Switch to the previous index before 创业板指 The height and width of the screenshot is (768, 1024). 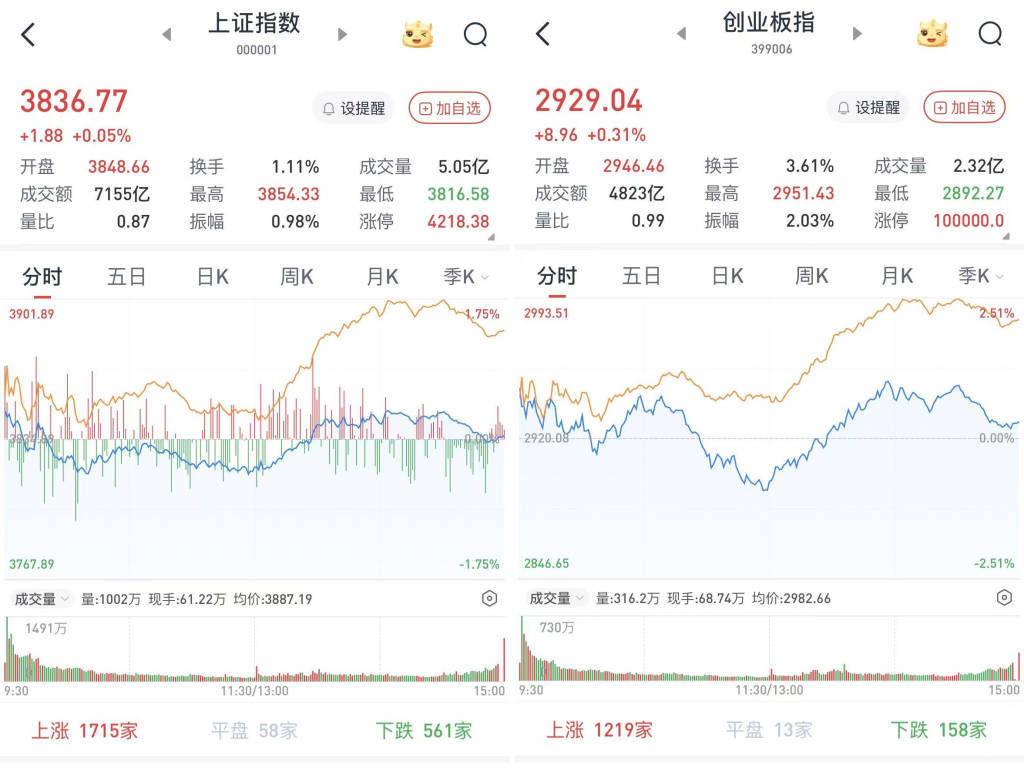click(681, 34)
